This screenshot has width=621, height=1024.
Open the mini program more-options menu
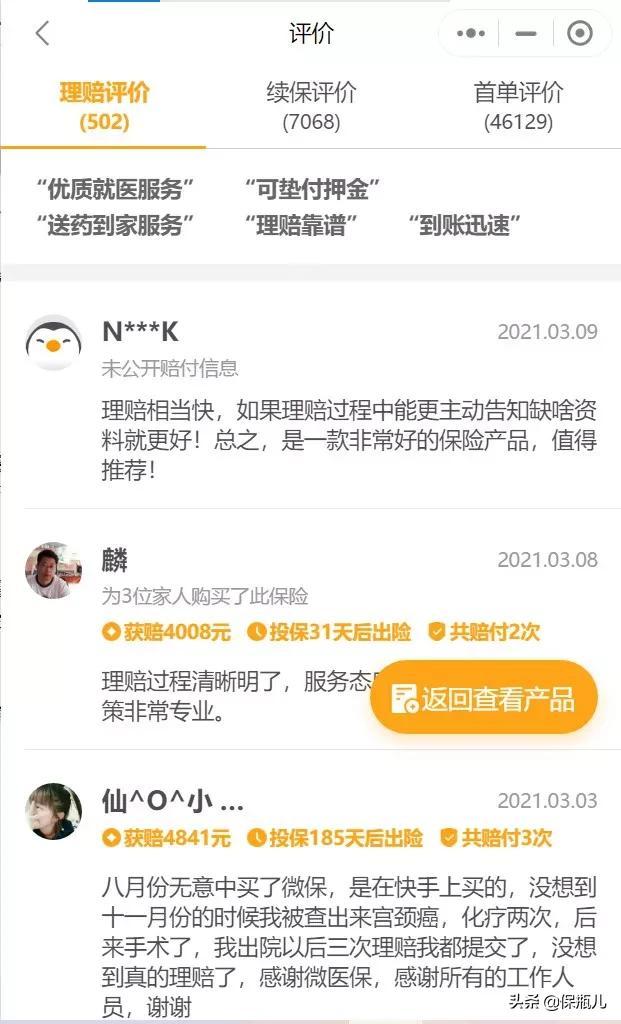(471, 33)
